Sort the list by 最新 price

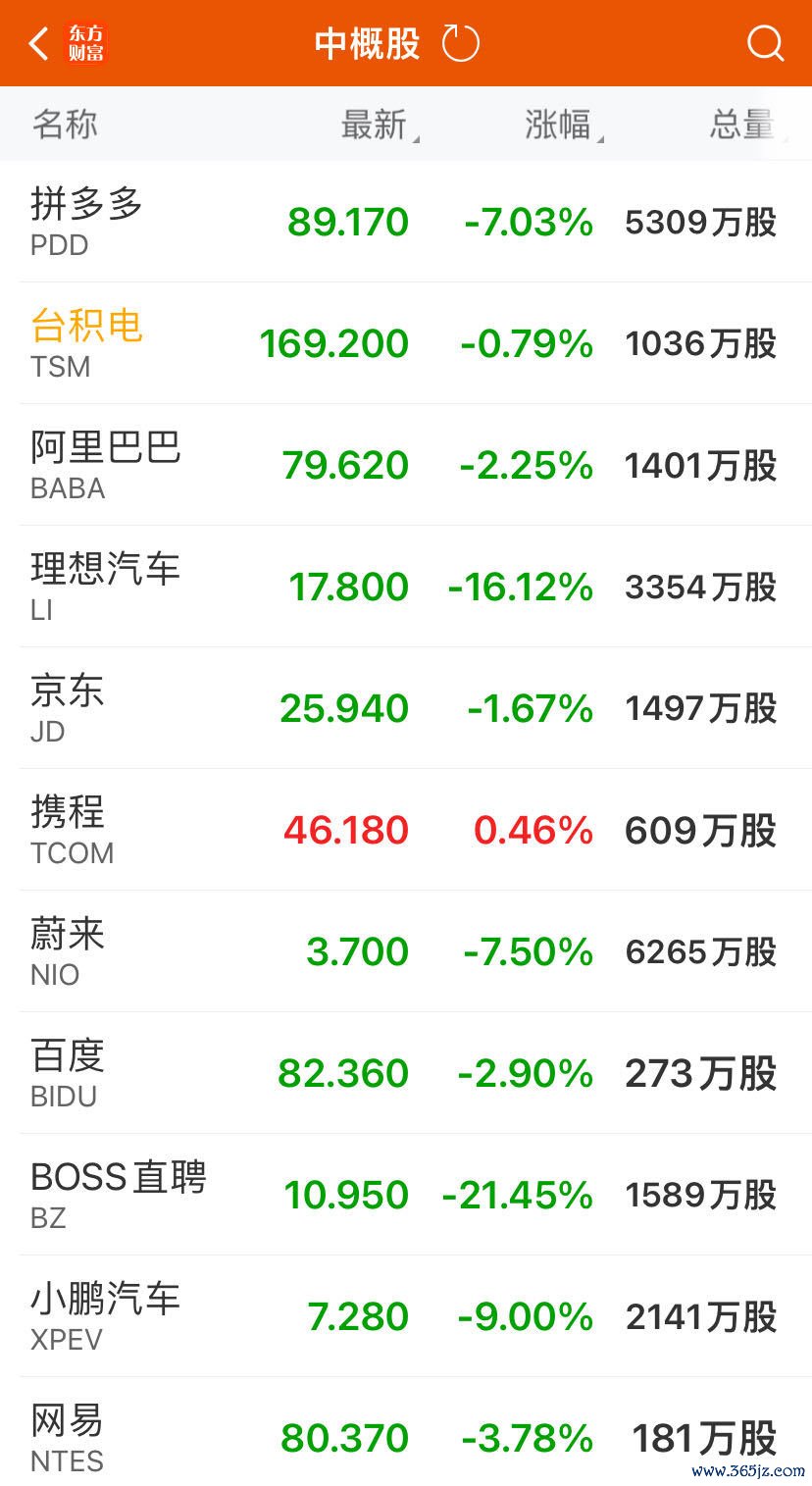[380, 126]
